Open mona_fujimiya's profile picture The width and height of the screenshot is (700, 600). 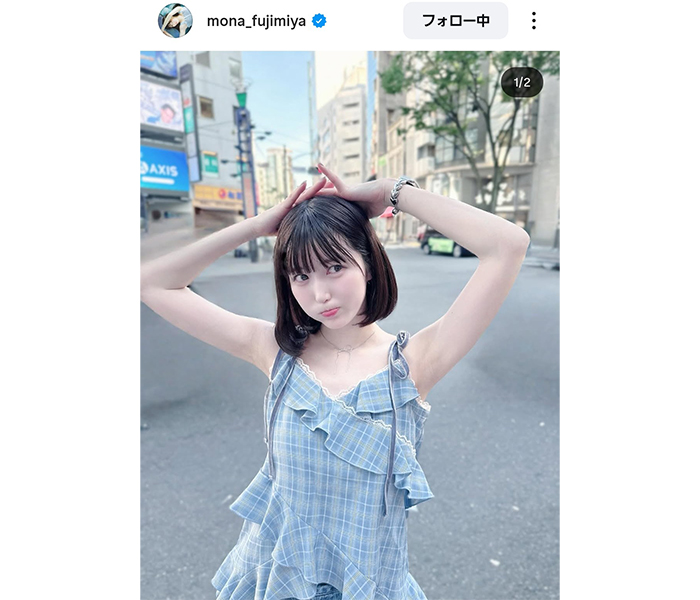click(175, 21)
